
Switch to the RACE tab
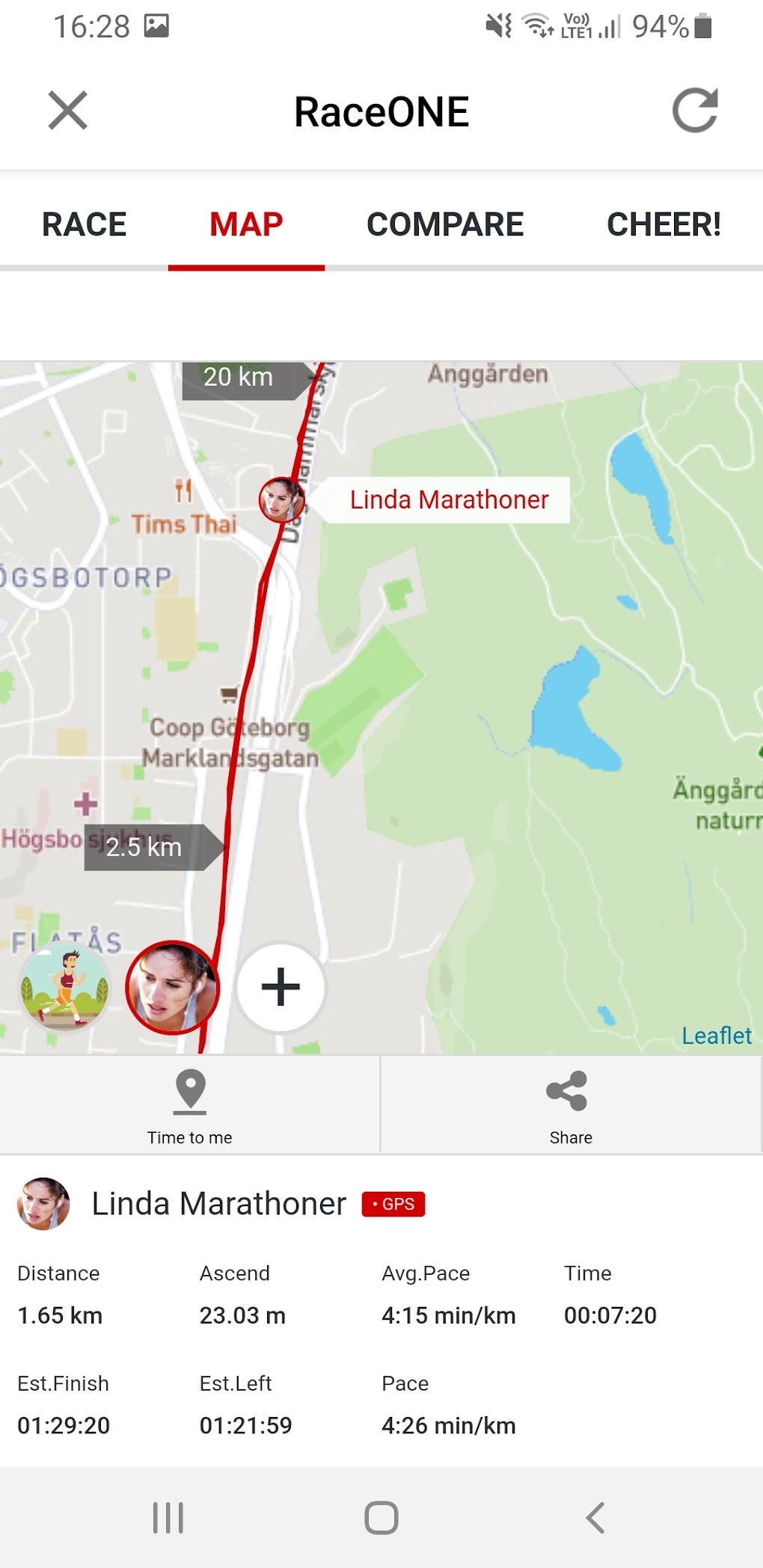click(85, 224)
